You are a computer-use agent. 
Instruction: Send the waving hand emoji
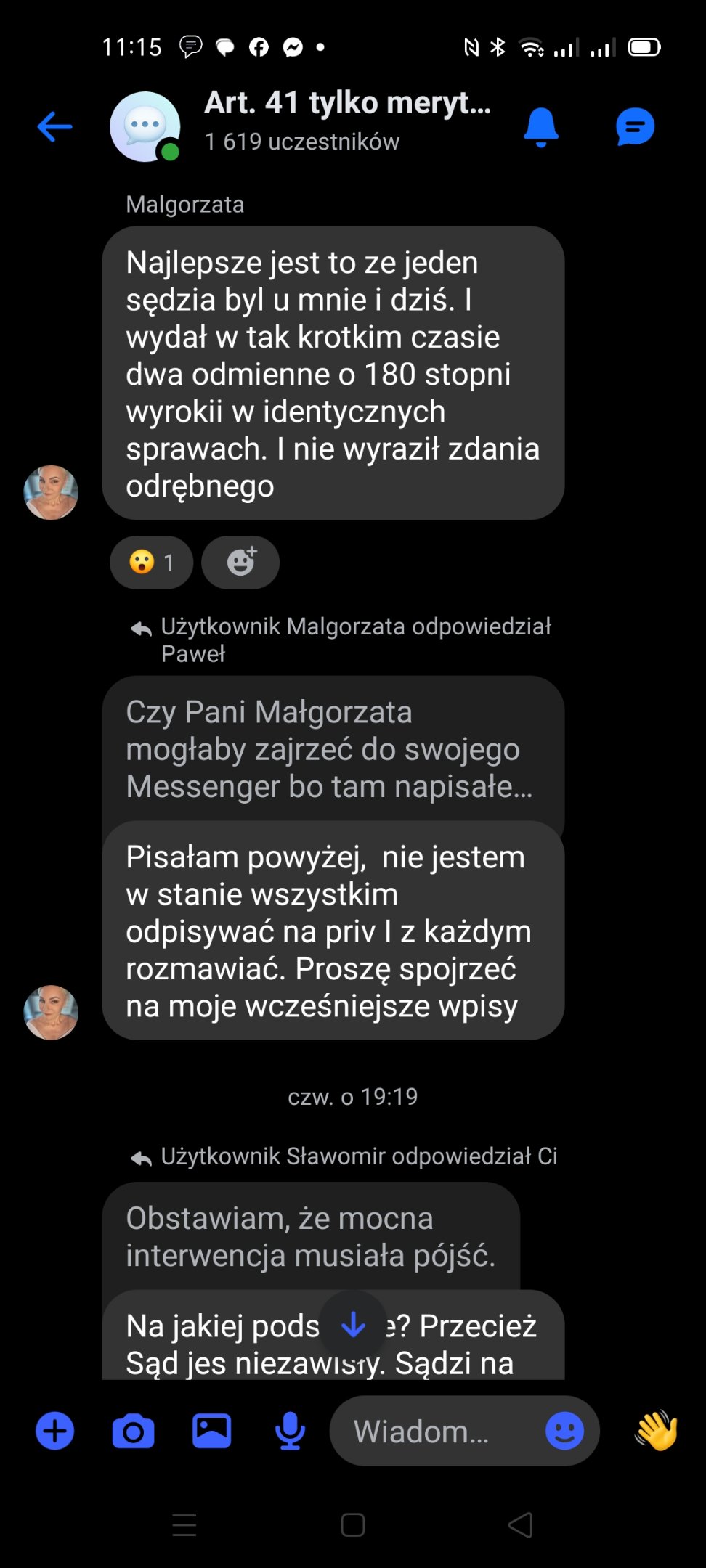(x=656, y=1430)
